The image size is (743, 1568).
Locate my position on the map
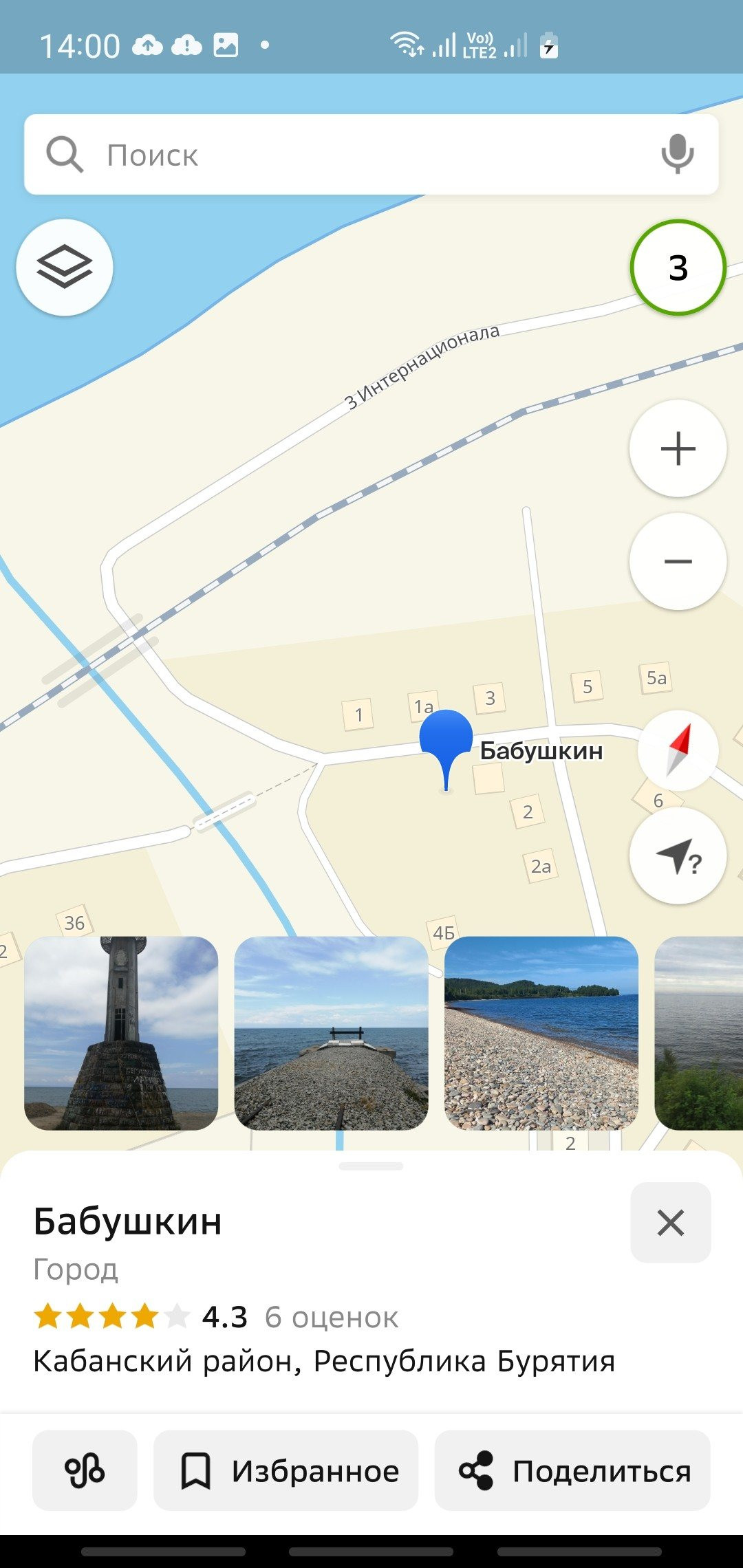678,856
